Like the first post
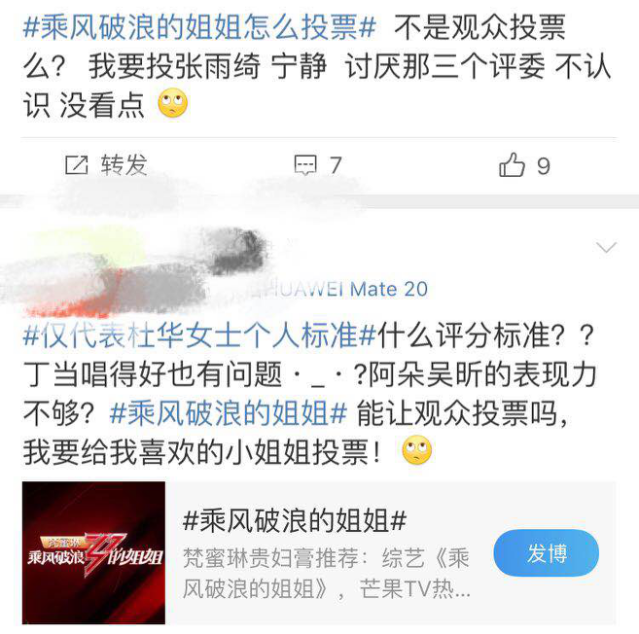 pos(524,165)
